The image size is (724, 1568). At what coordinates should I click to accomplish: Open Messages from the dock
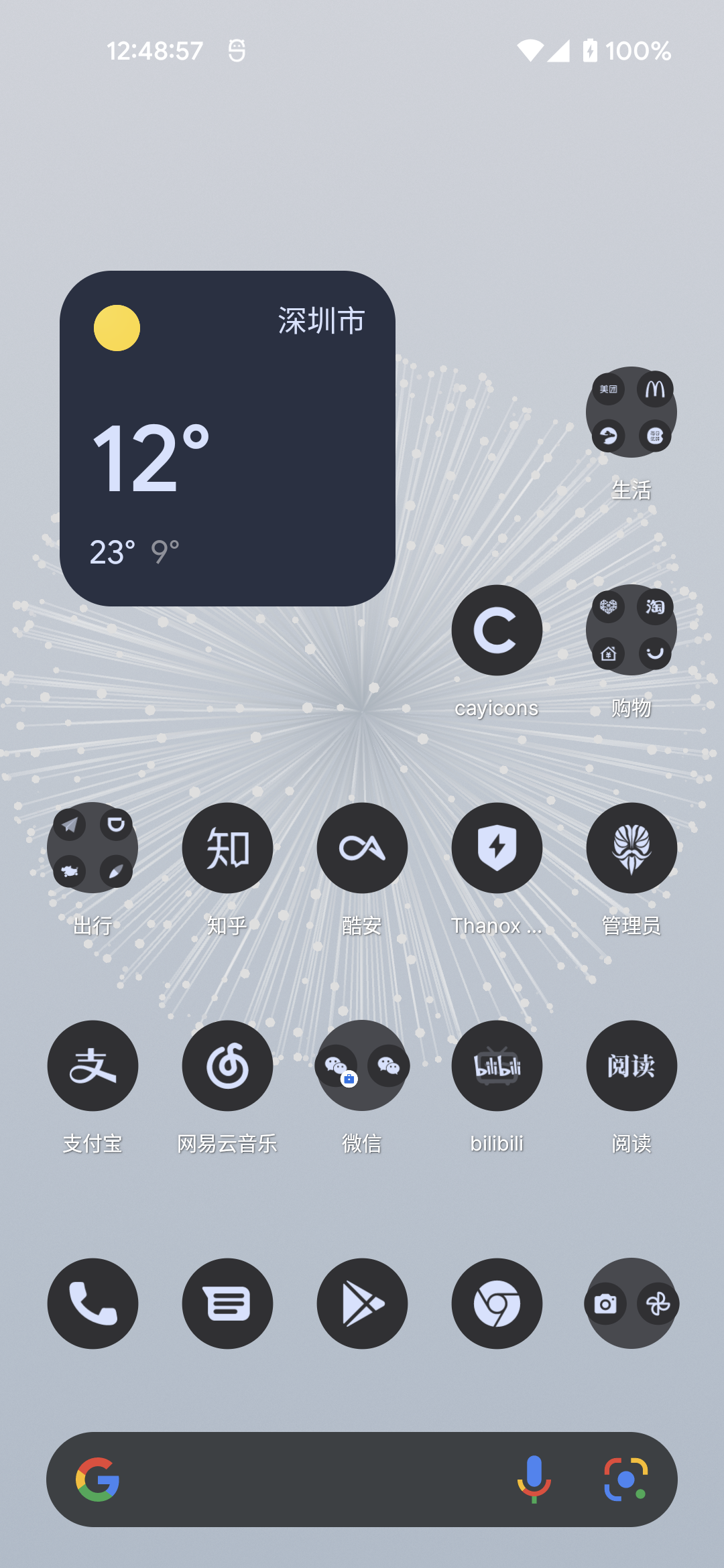(x=227, y=1302)
